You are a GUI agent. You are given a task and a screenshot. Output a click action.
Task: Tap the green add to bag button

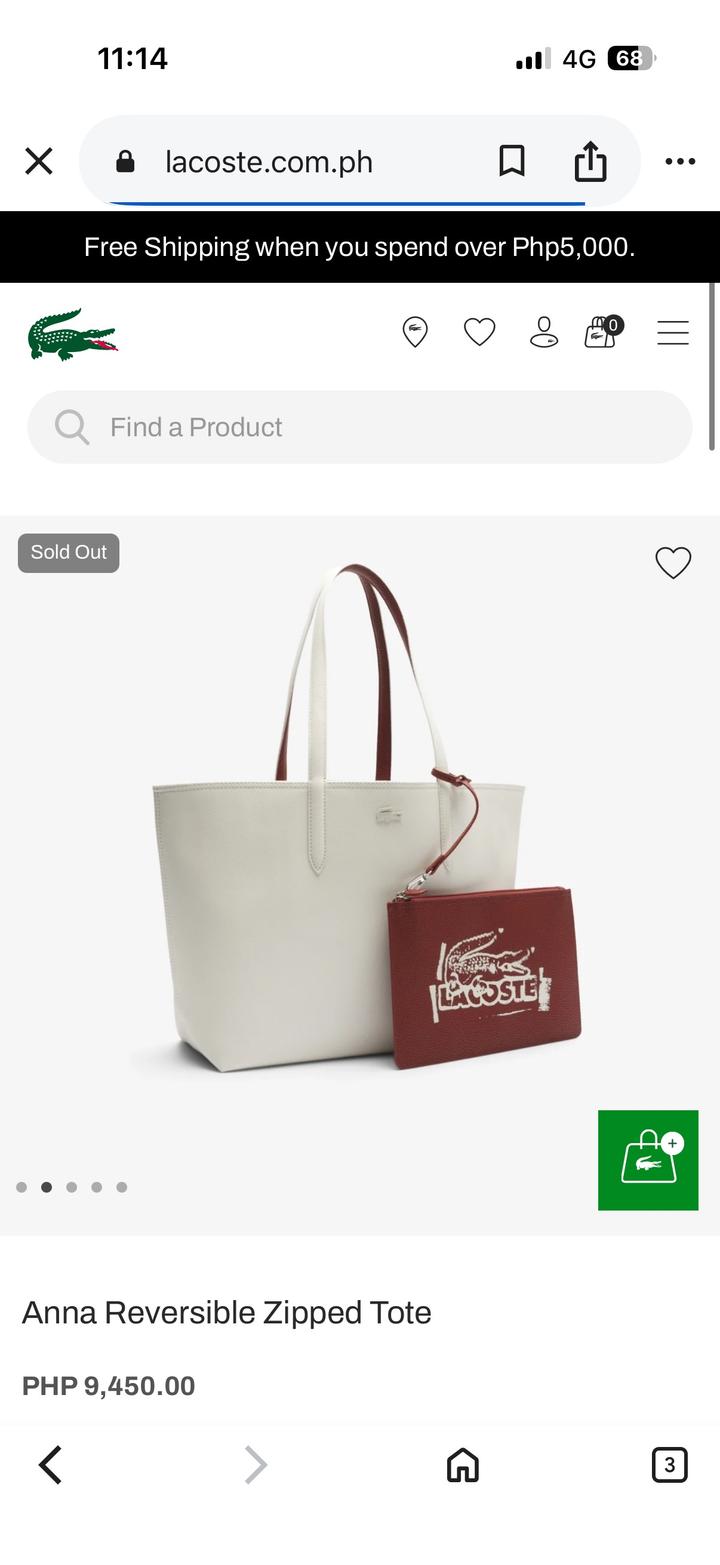[x=648, y=1160]
